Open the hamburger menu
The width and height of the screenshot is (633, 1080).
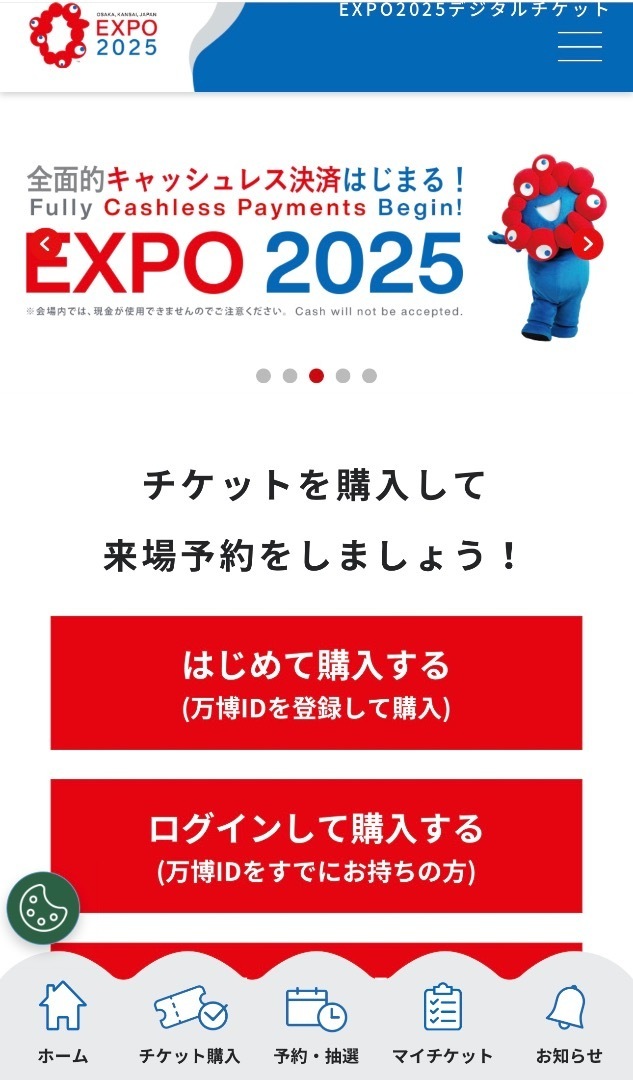click(x=580, y=47)
